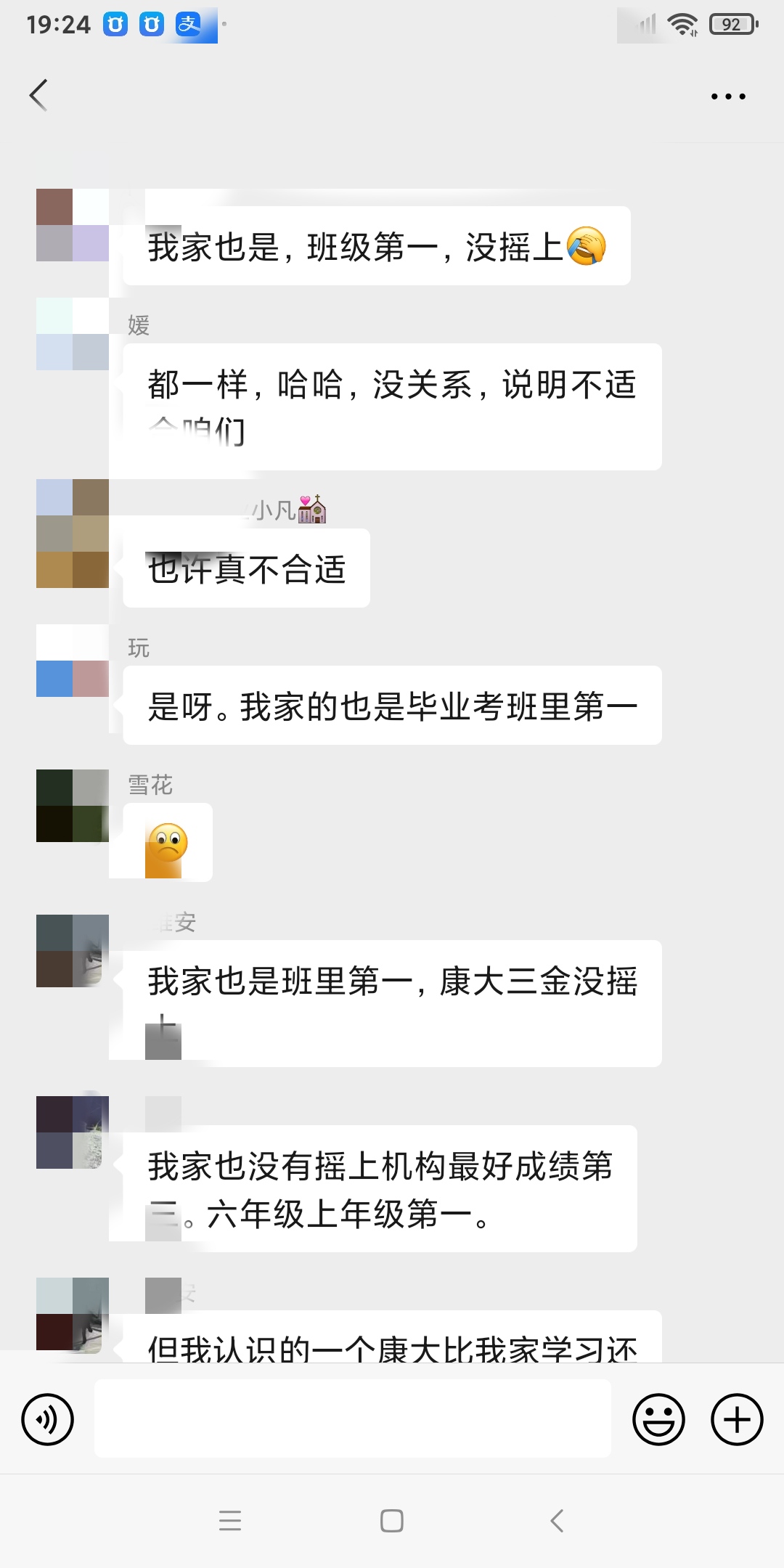The width and height of the screenshot is (784, 1568).
Task: Tap the battery indicator showing 92
Action: click(731, 24)
